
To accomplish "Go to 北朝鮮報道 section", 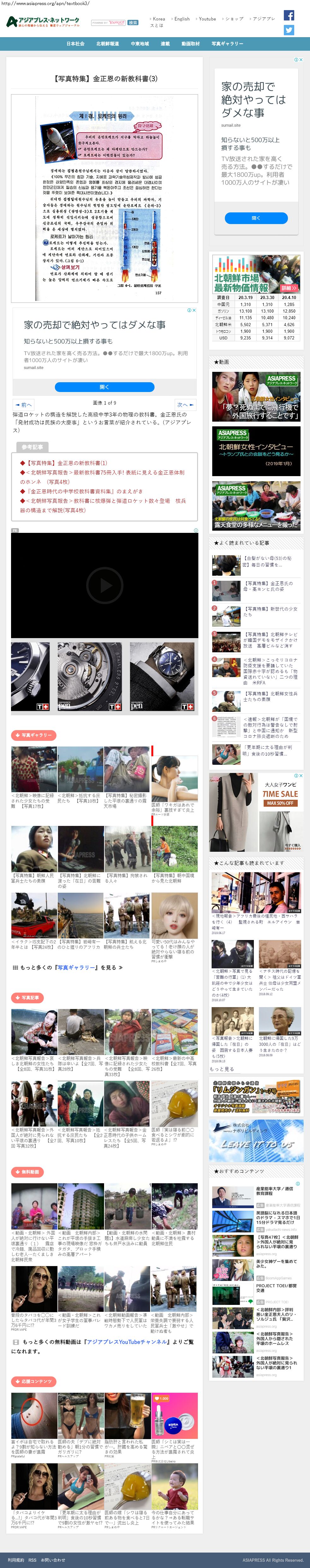I will click(x=107, y=44).
